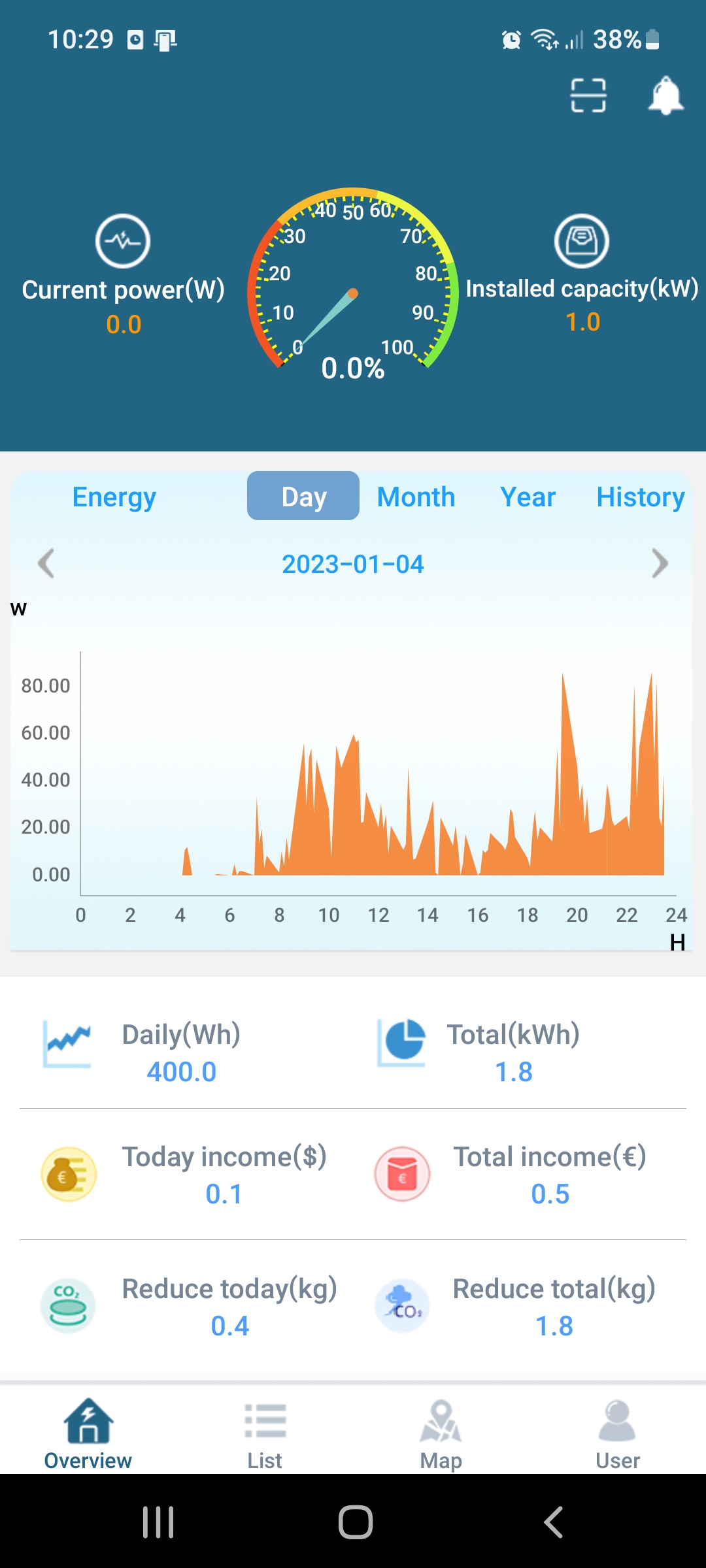Viewport: 706px width, 1568px height.
Task: Open the notifications bell
Action: click(665, 95)
